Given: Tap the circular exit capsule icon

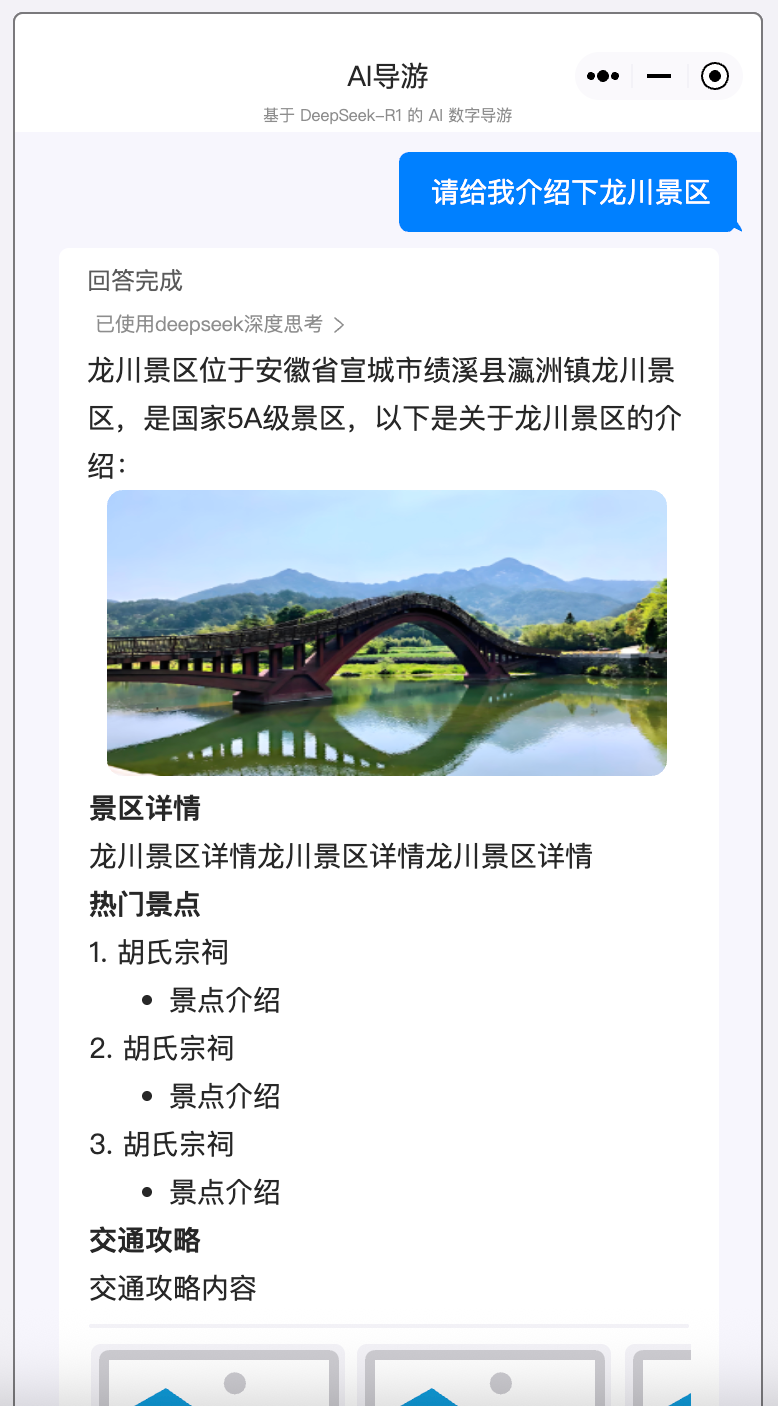Looking at the screenshot, I should click(714, 75).
